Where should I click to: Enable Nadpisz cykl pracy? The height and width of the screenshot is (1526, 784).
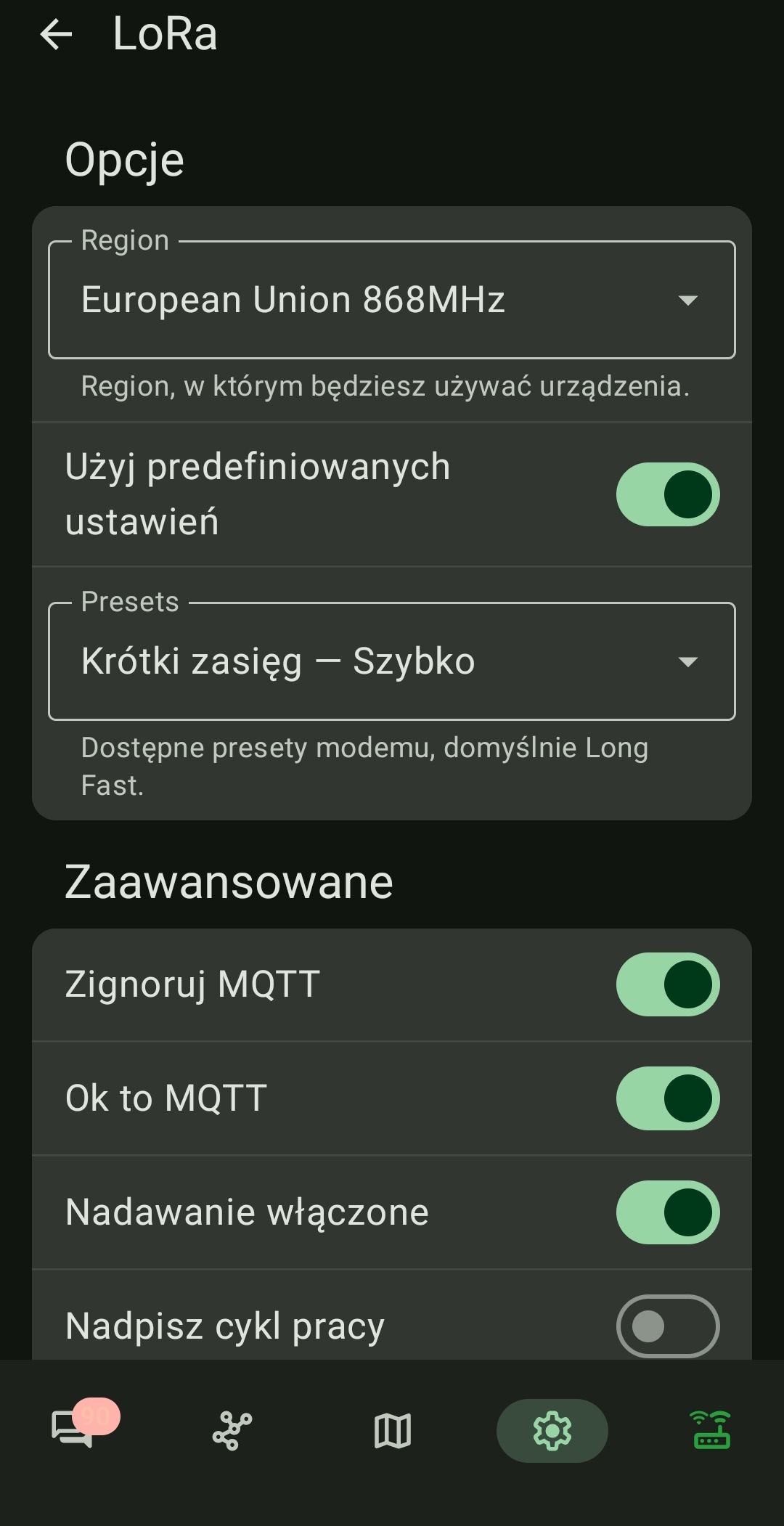pos(667,1326)
